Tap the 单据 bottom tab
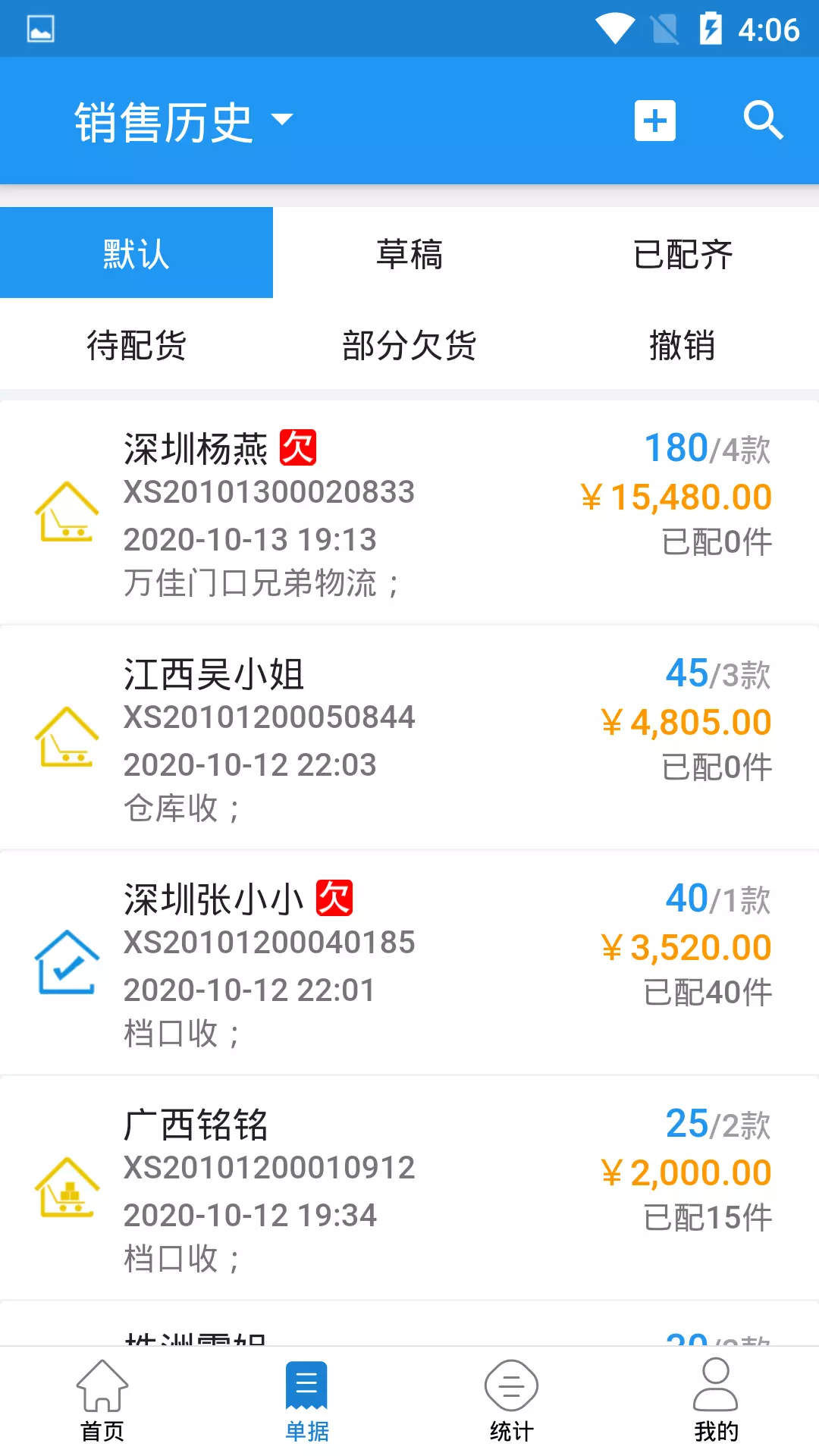This screenshot has height=1456, width=819. [x=307, y=1401]
